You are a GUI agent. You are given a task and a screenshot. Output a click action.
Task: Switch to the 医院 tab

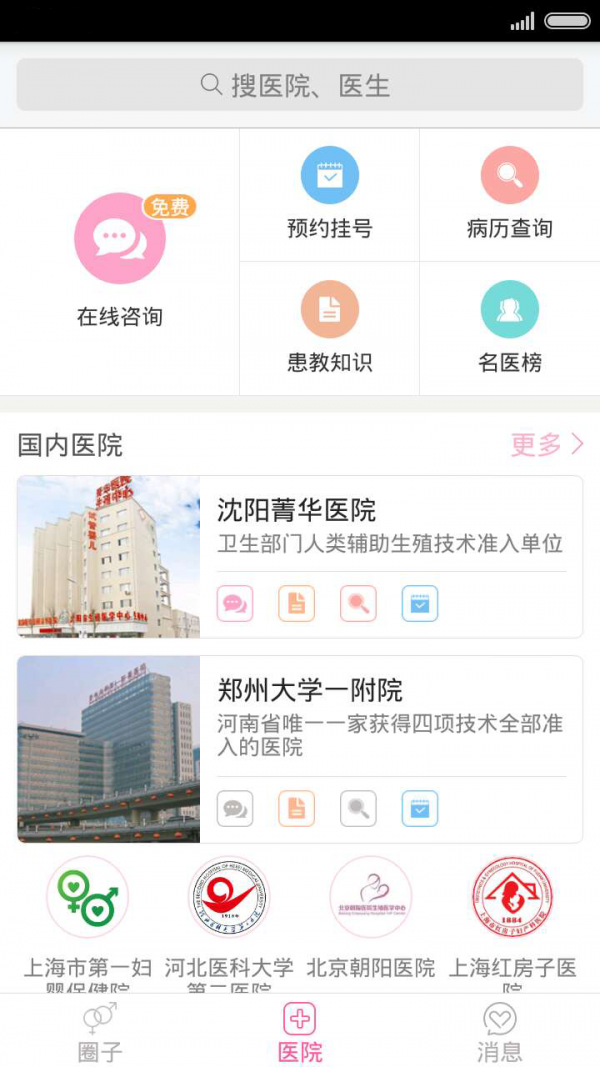pos(299,1031)
